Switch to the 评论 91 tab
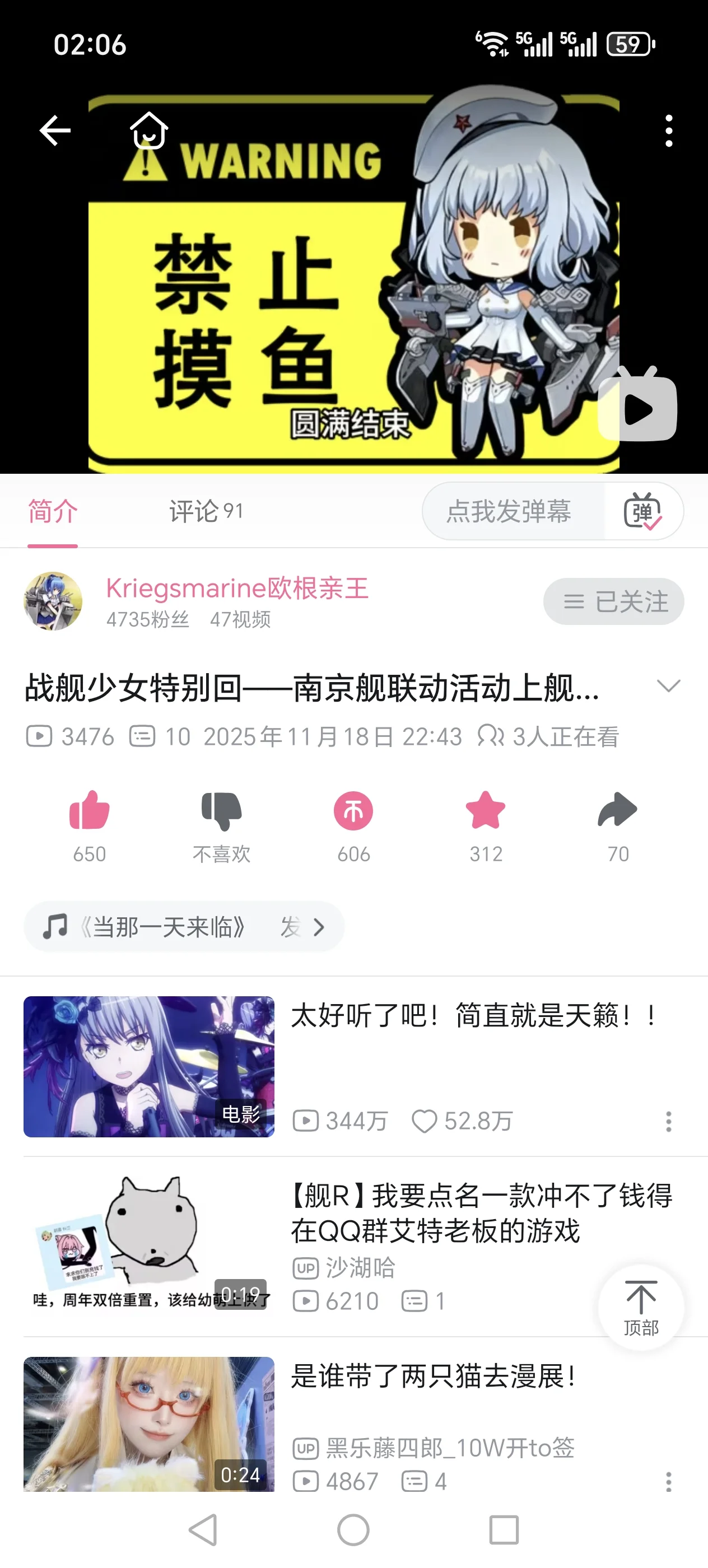 (x=205, y=511)
